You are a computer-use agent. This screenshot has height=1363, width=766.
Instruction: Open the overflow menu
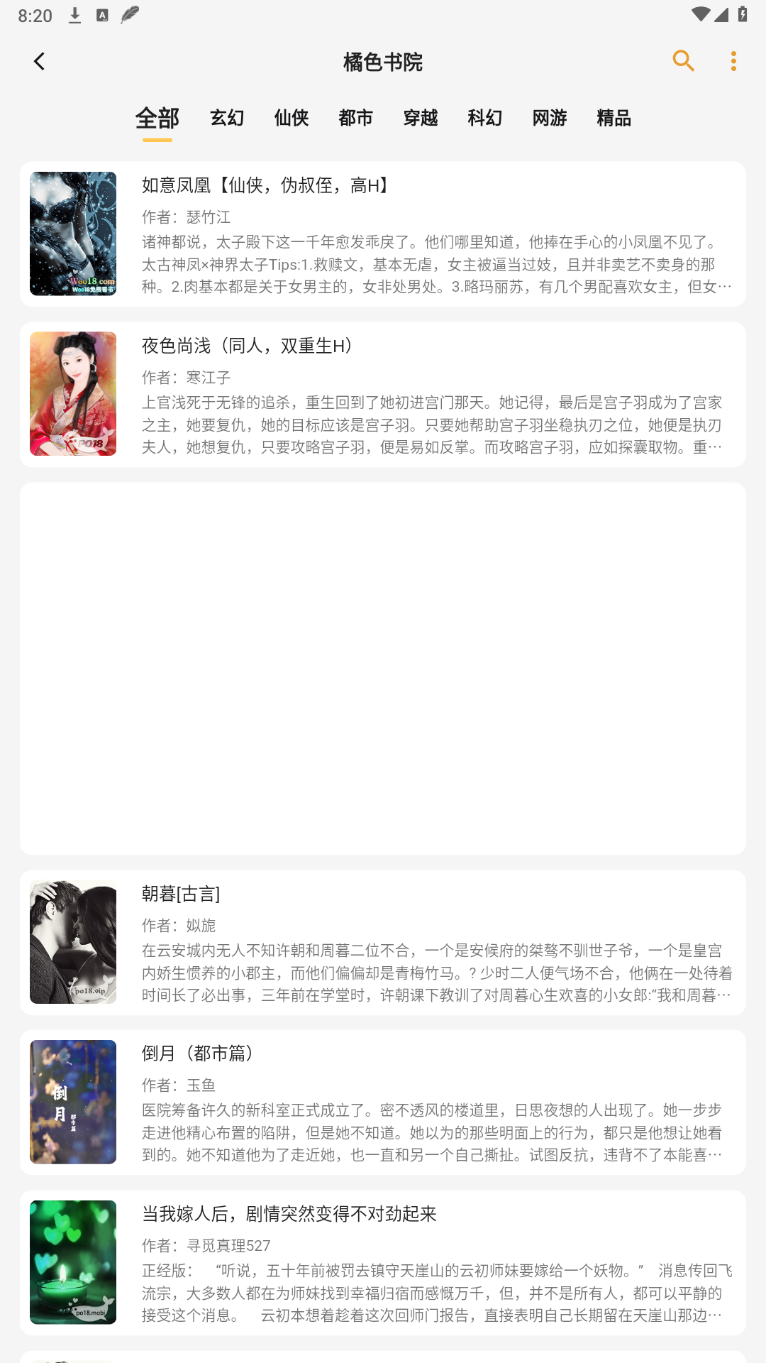tap(733, 62)
